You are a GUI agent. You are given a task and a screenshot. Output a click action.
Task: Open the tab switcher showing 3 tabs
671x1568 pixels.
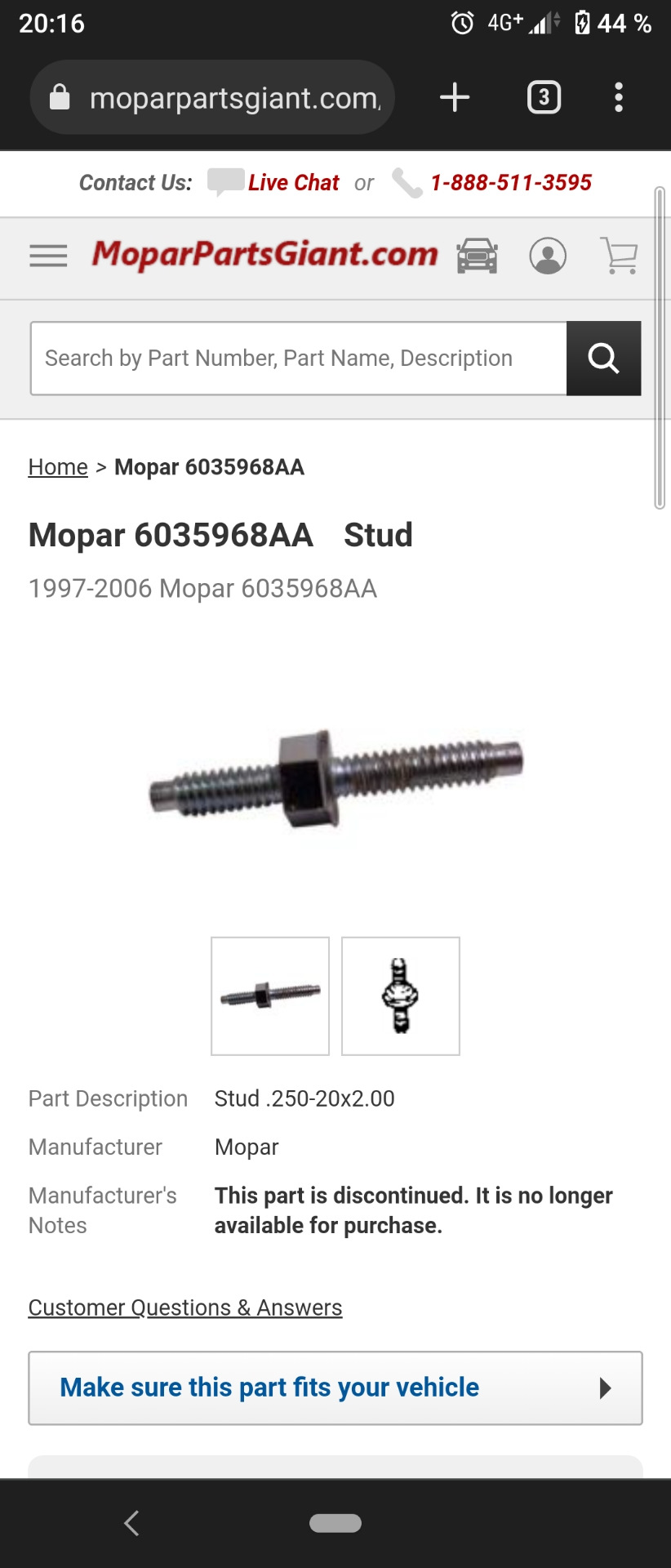(544, 98)
